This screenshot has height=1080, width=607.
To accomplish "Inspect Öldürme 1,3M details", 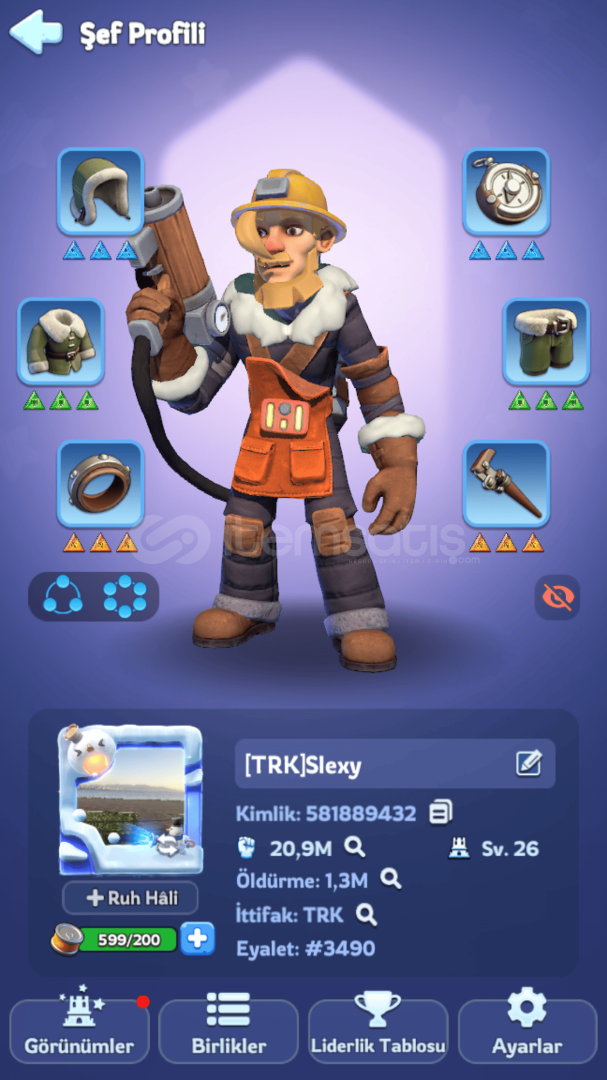I will 390,880.
